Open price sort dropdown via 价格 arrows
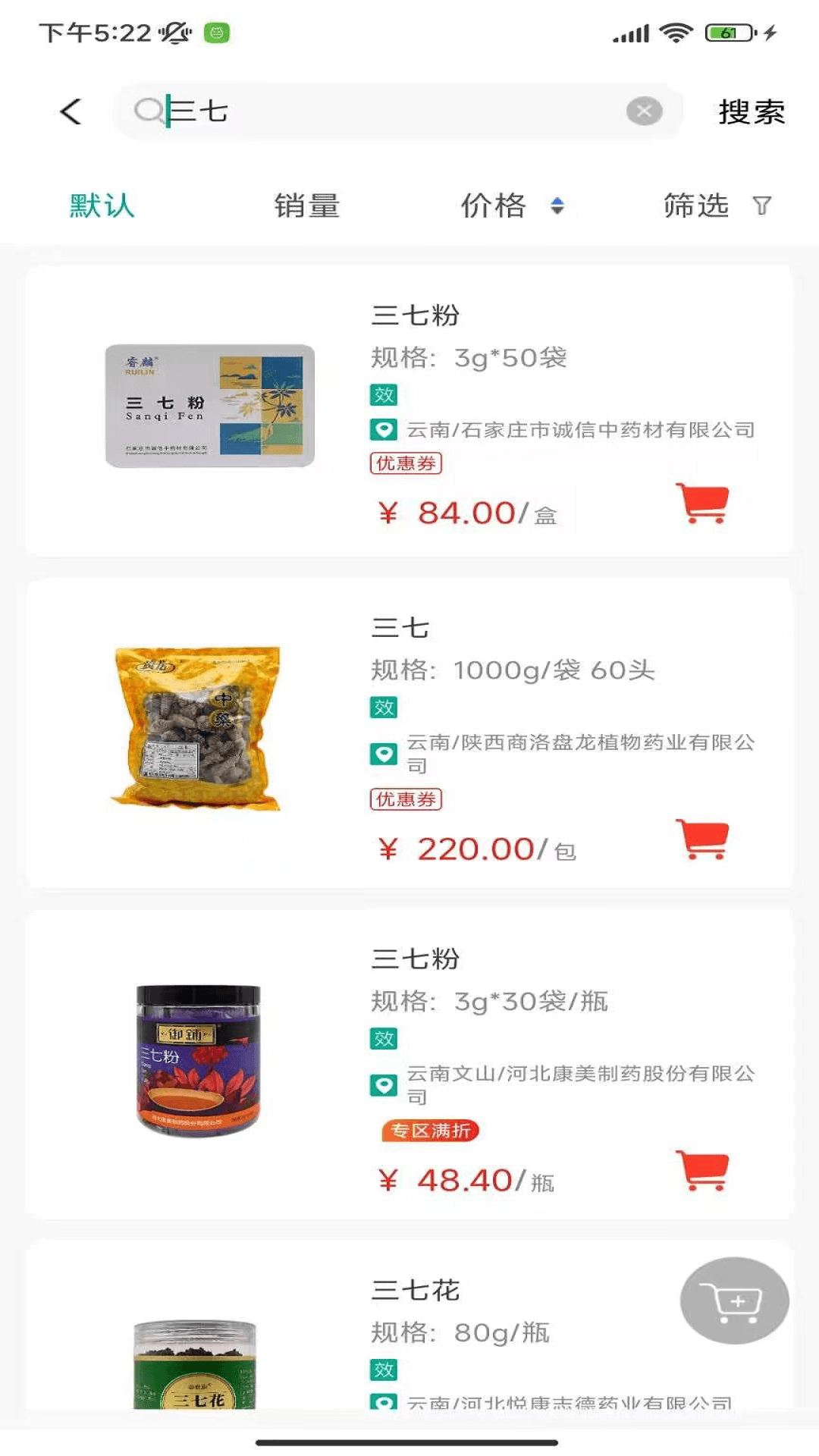The height and width of the screenshot is (1456, 819). point(558,206)
